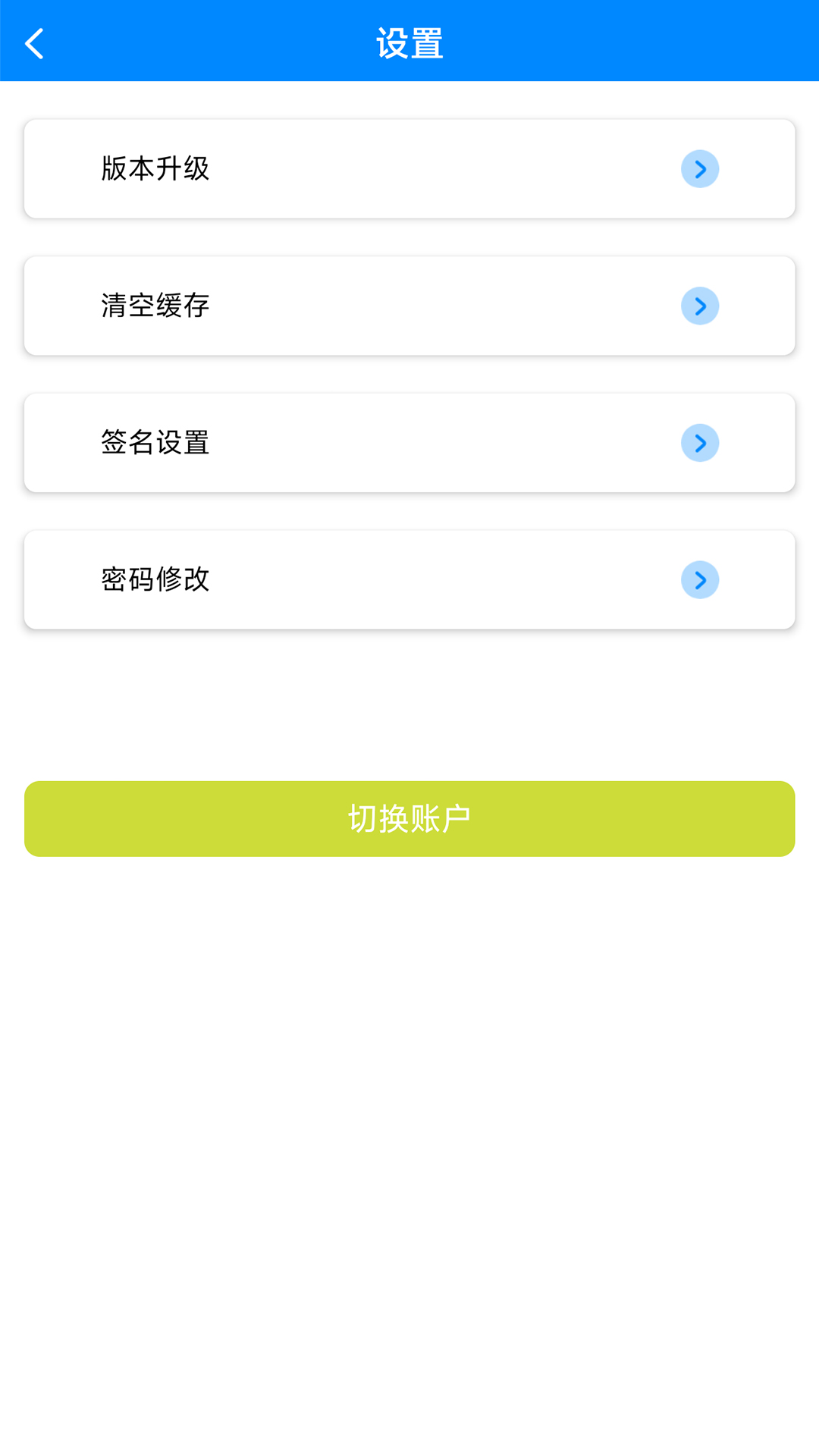
Task: Open 签名设置 signature settings
Action: tap(409, 443)
